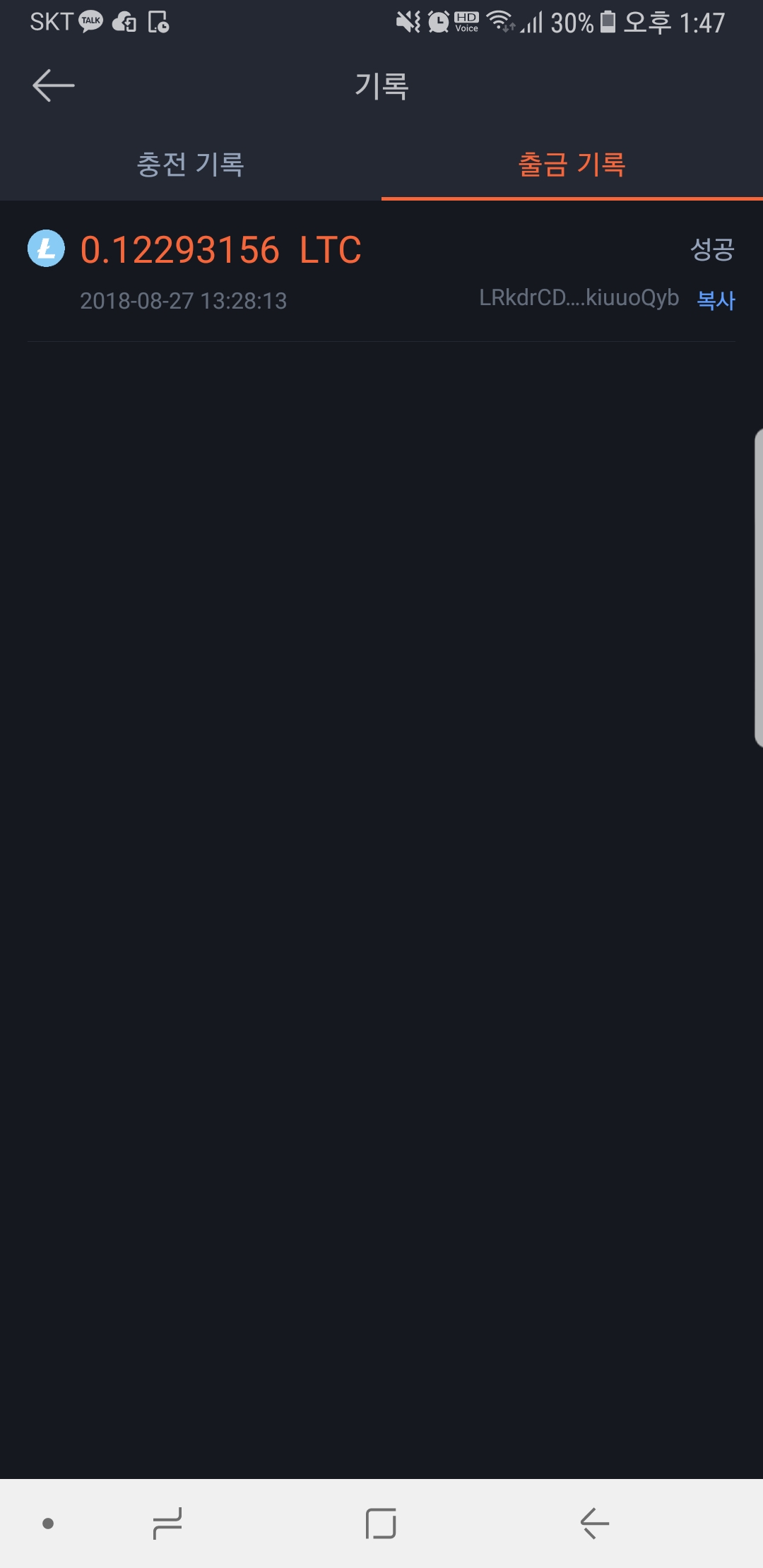763x1568 pixels.
Task: Copy the LTC address with 복사
Action: tap(716, 300)
